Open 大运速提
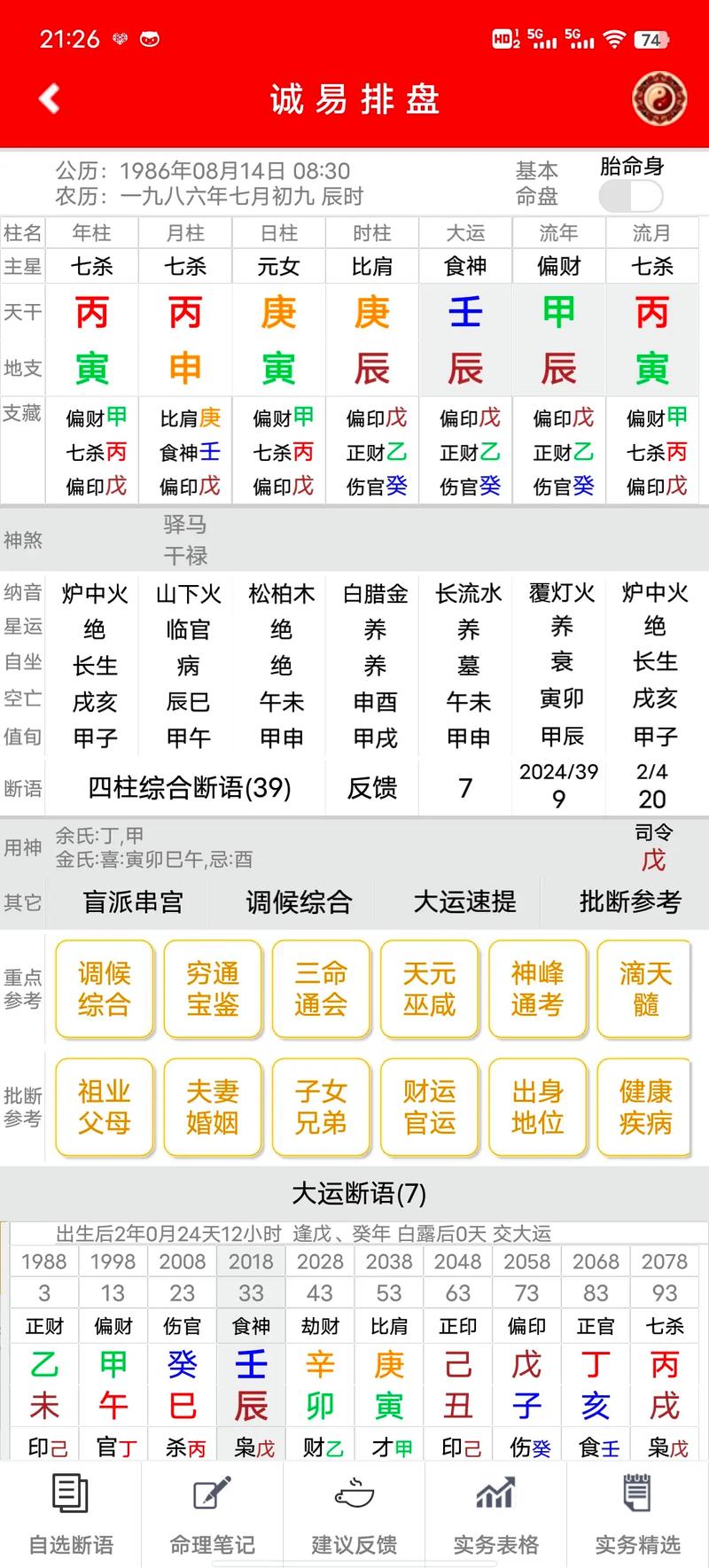This screenshot has width=709, height=1568. tap(465, 901)
